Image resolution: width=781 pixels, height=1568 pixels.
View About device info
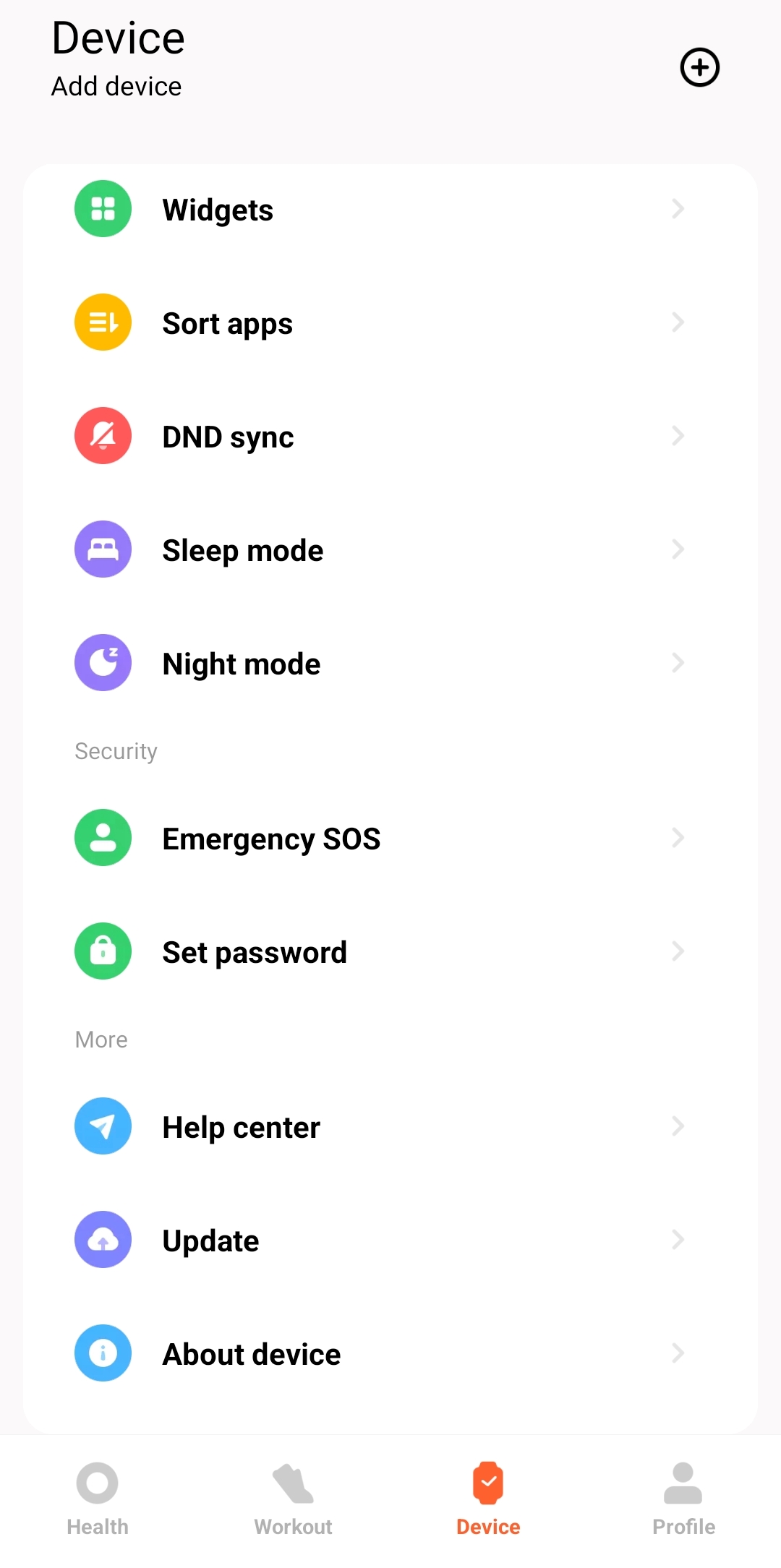click(390, 1354)
